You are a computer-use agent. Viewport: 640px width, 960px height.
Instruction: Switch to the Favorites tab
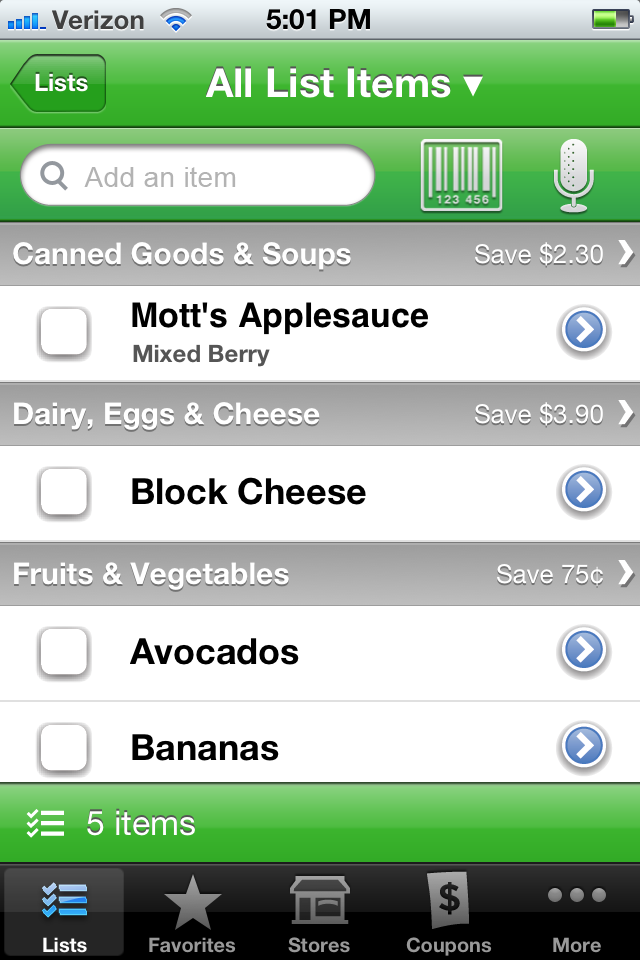pos(192,912)
